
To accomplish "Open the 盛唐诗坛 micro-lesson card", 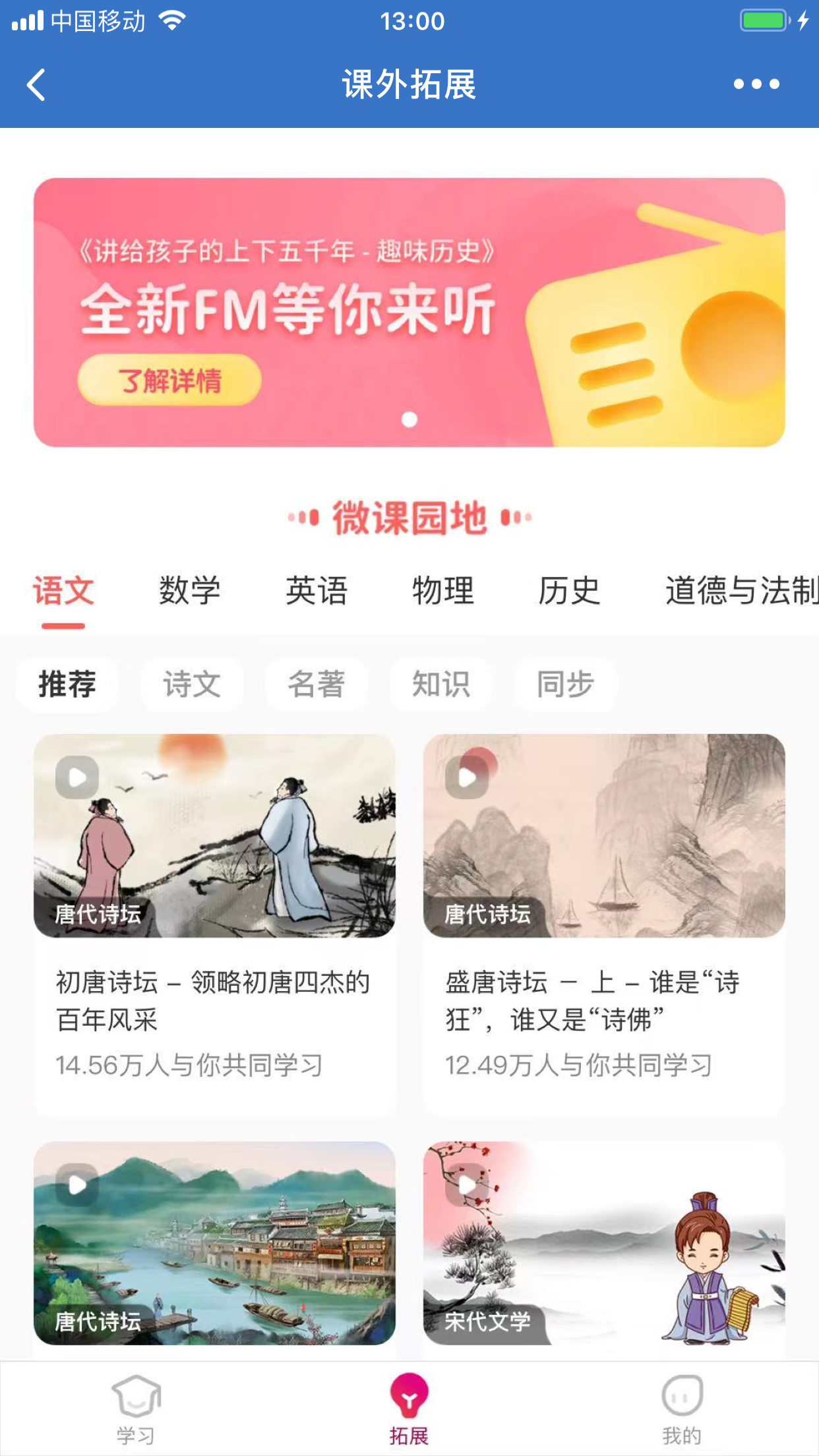I will point(603,923).
